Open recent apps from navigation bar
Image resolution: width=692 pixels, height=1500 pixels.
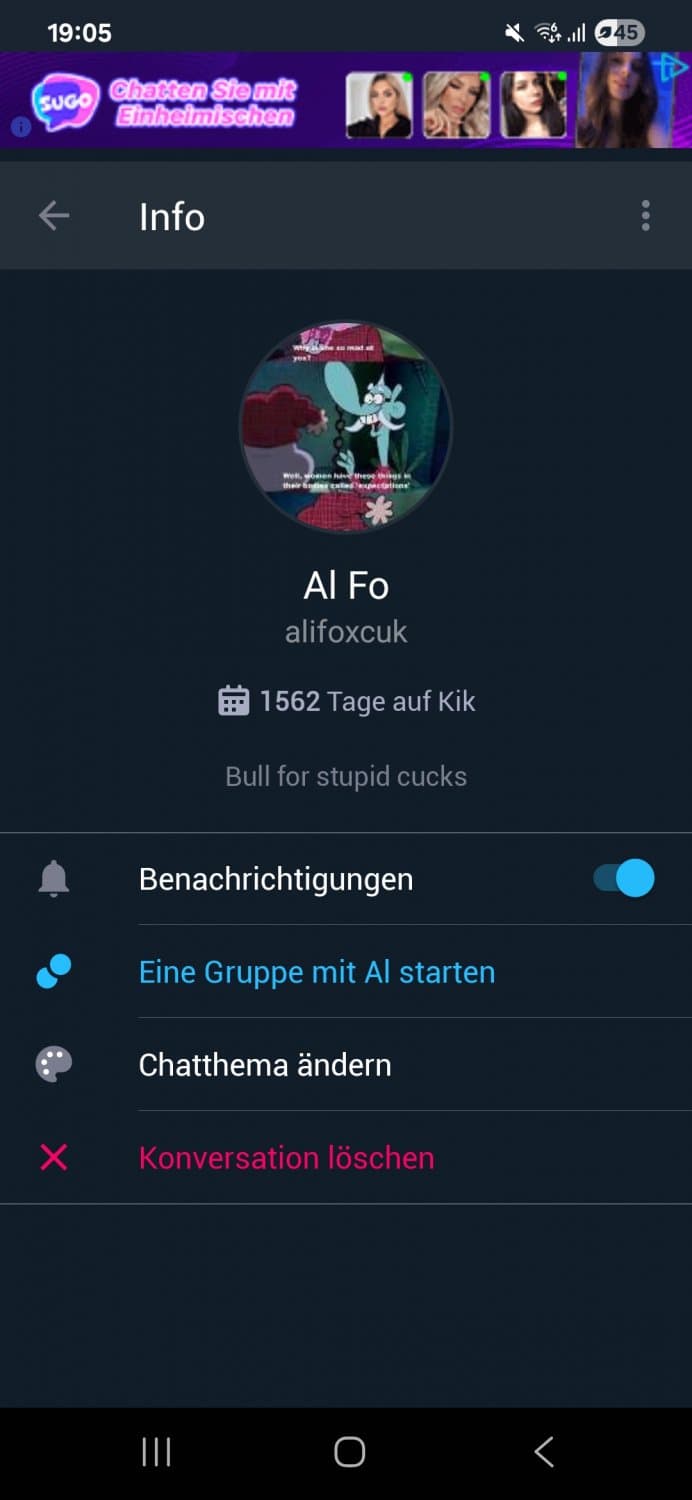pyautogui.click(x=156, y=1452)
